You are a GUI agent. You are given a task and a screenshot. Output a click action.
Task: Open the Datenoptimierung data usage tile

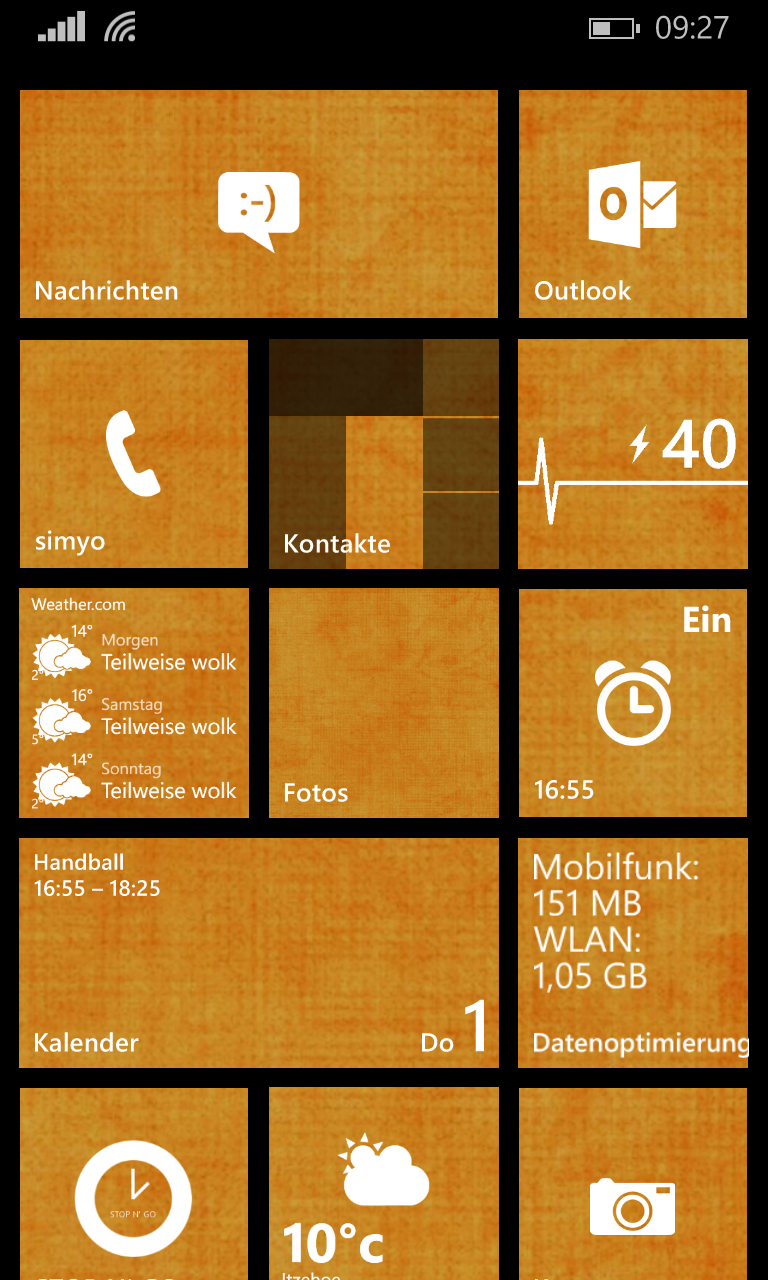(x=632, y=952)
